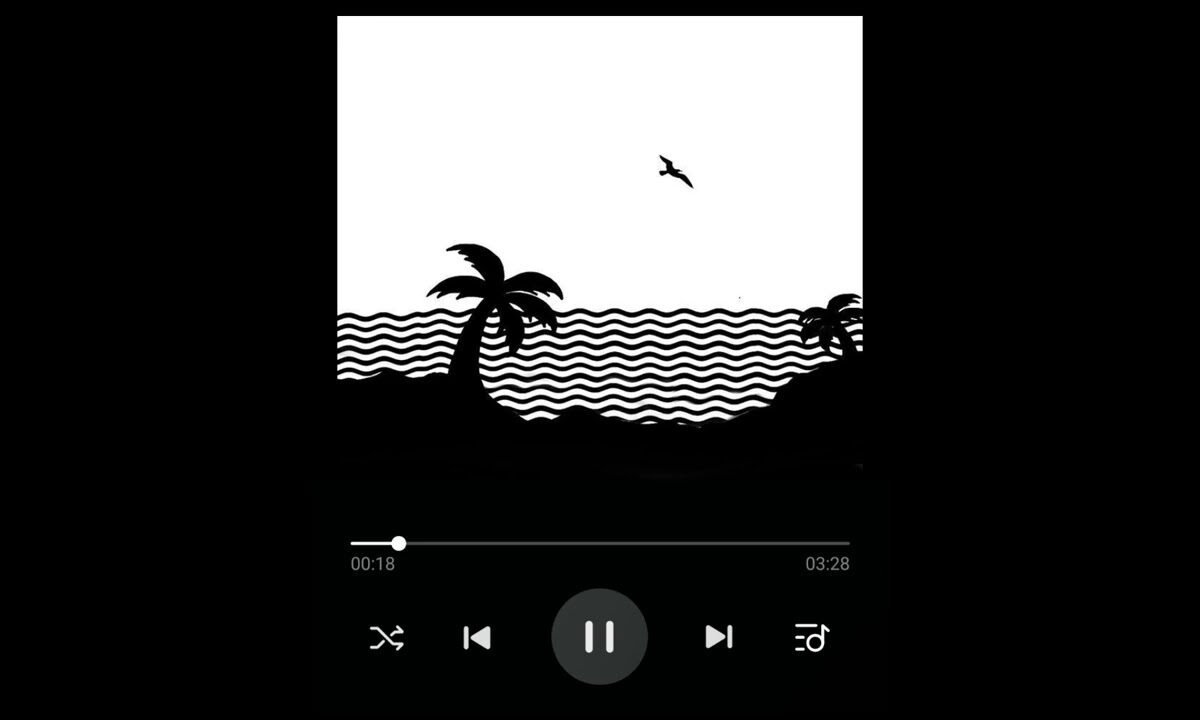Screen dimensions: 1200x720
Task: Open the play queue list
Action: [x=811, y=637]
